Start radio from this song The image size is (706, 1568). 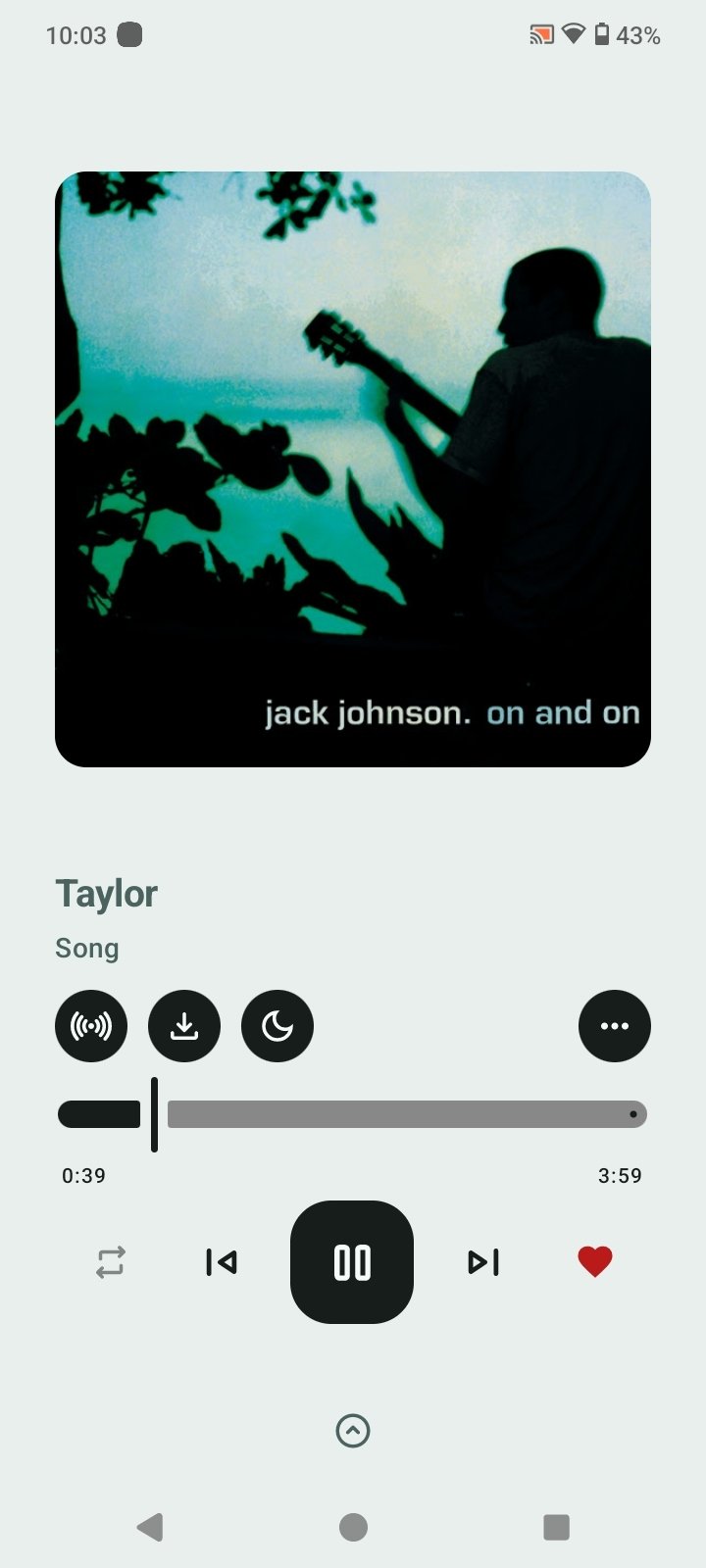(x=91, y=1026)
